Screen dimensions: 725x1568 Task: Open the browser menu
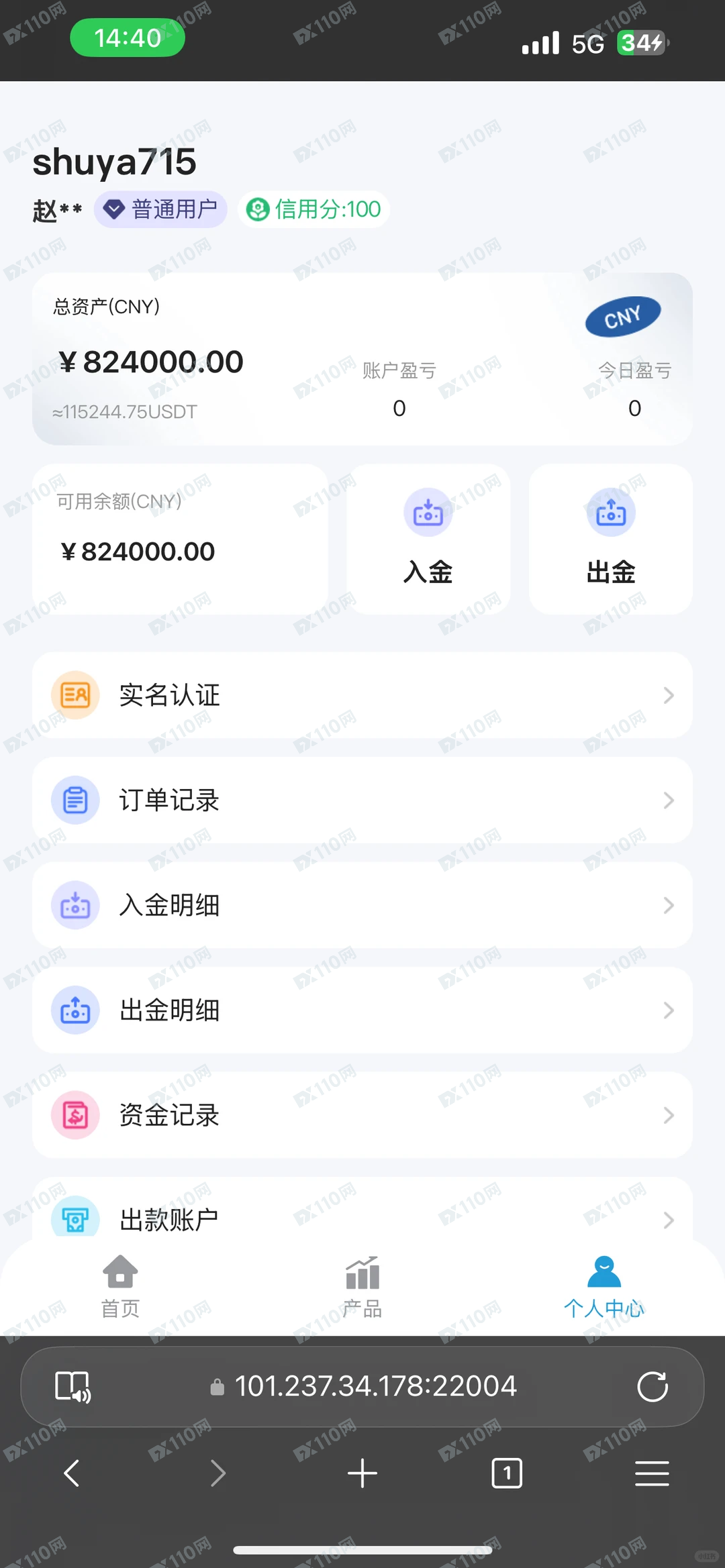(x=652, y=1473)
